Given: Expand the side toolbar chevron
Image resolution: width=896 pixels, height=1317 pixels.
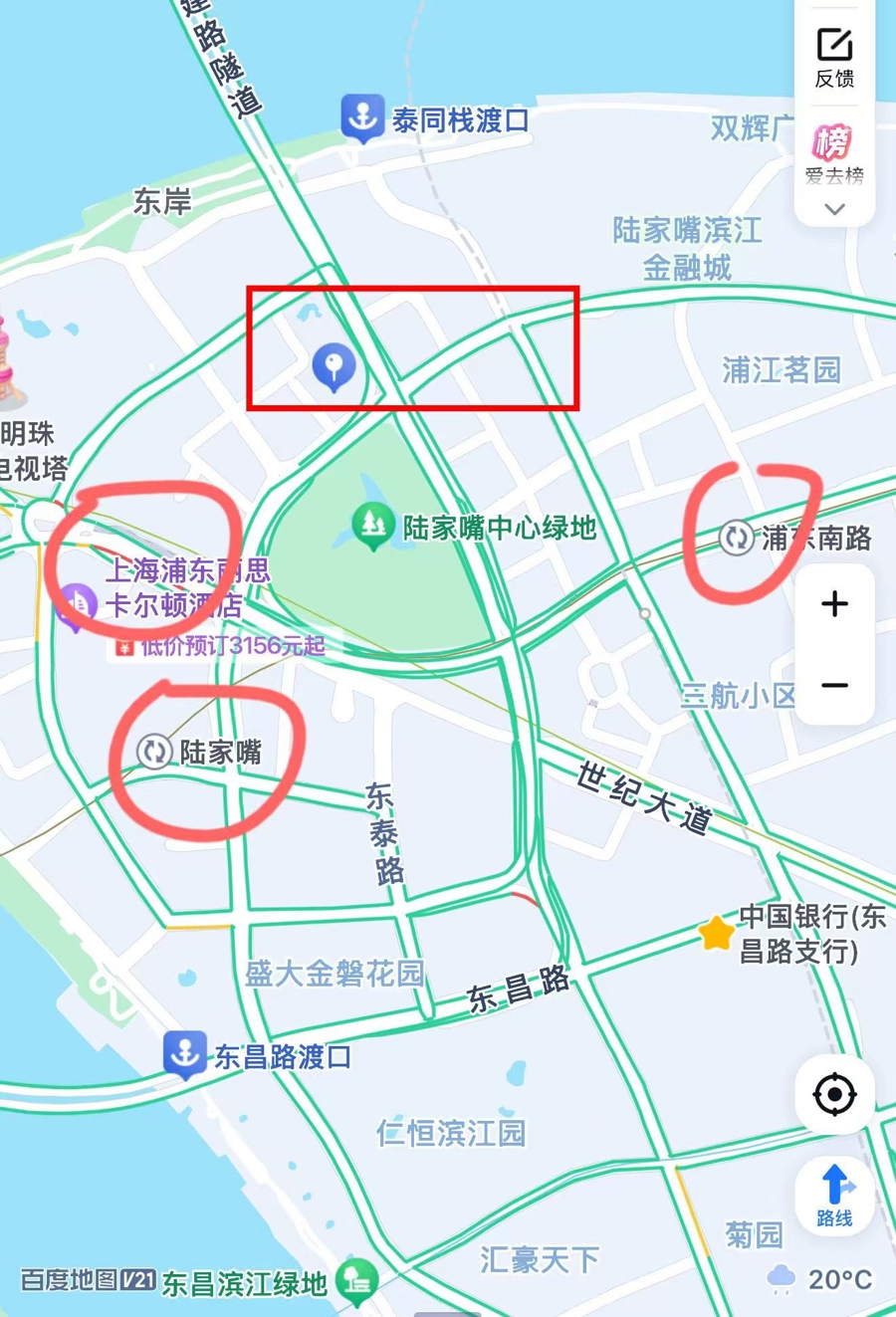Looking at the screenshot, I should pos(834,210).
